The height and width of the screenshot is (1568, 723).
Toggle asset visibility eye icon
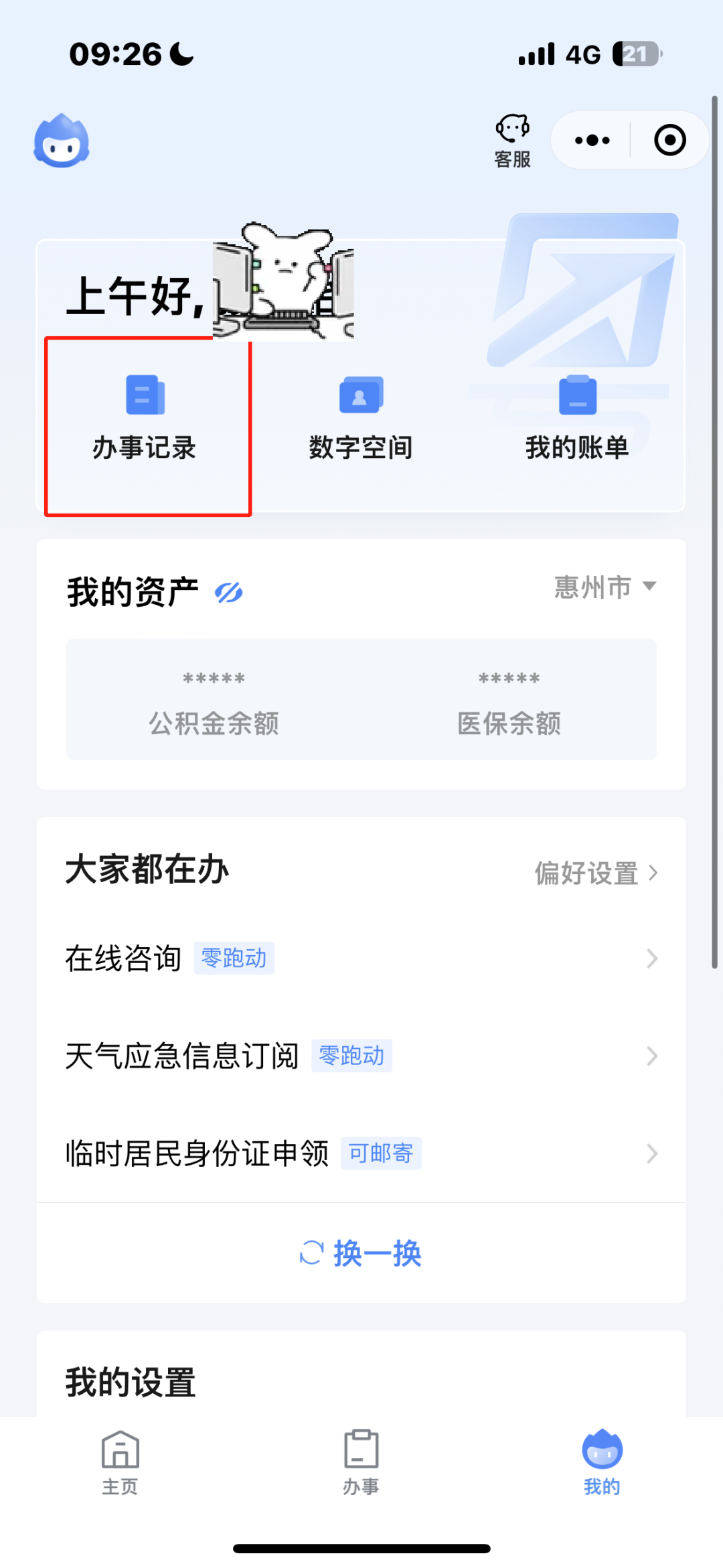click(229, 593)
